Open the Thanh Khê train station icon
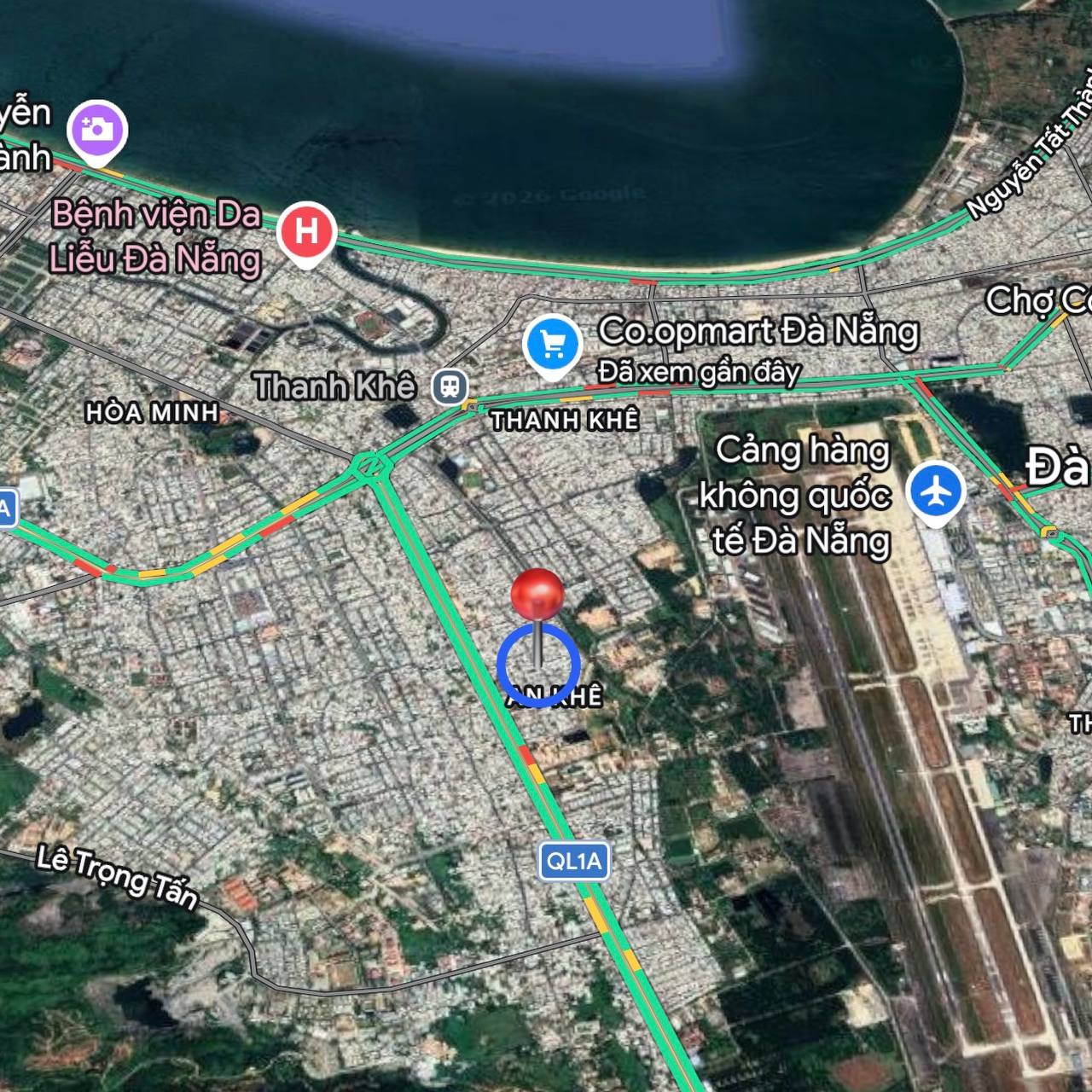This screenshot has width=1092, height=1092. pos(450,386)
